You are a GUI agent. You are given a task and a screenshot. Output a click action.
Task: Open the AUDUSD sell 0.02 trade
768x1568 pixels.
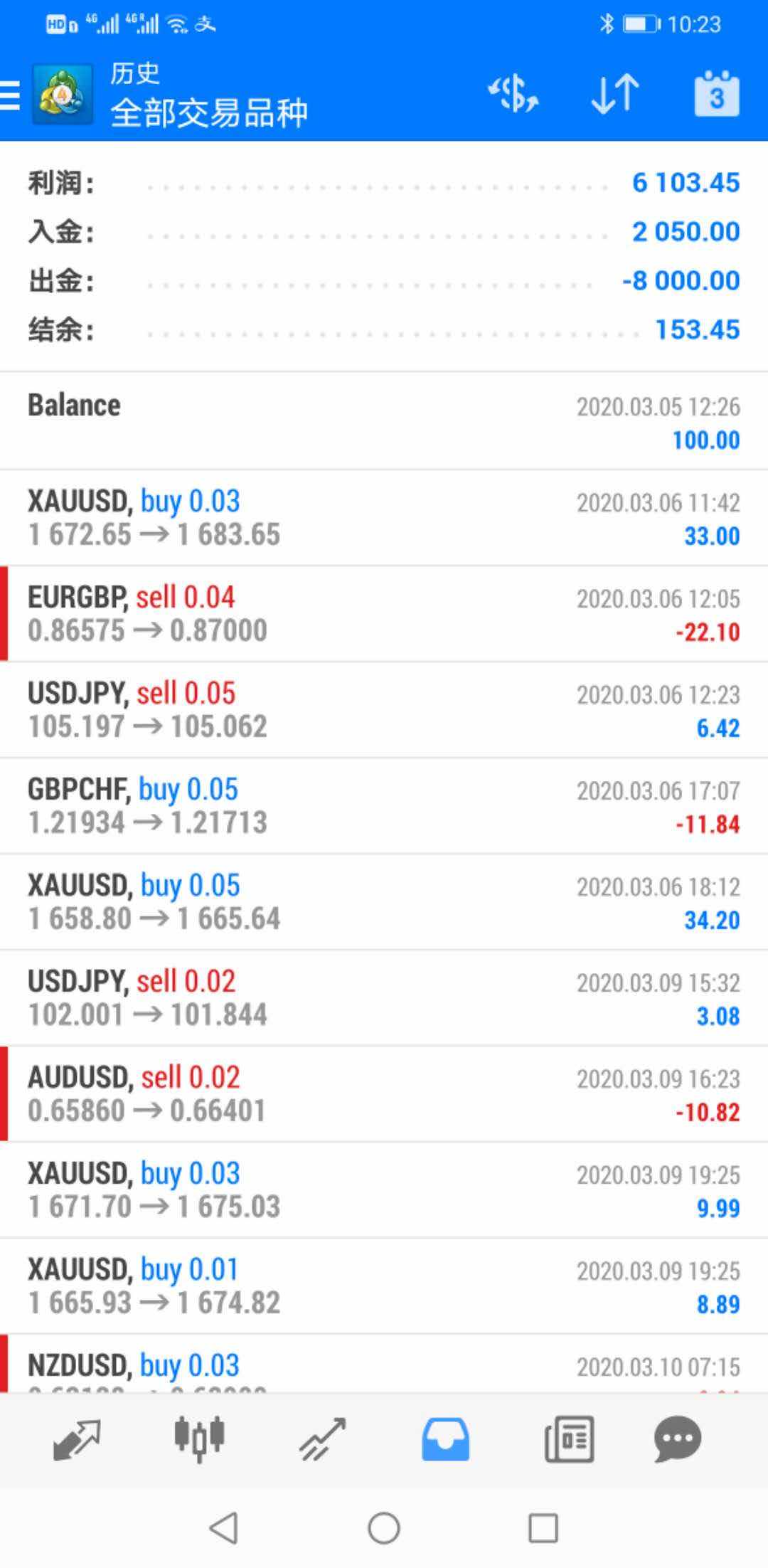click(x=384, y=1094)
